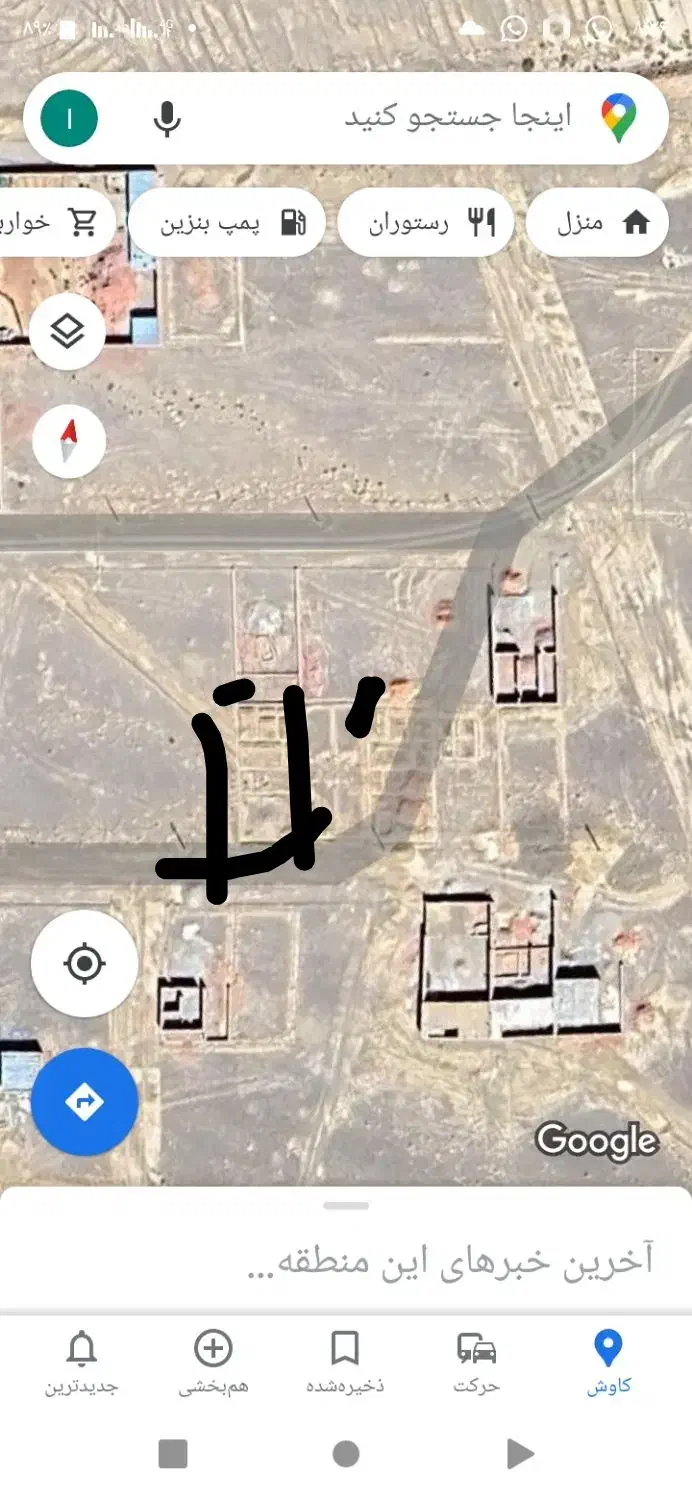Switch to the جدیدترین (Updates) tab

[x=81, y=1362]
